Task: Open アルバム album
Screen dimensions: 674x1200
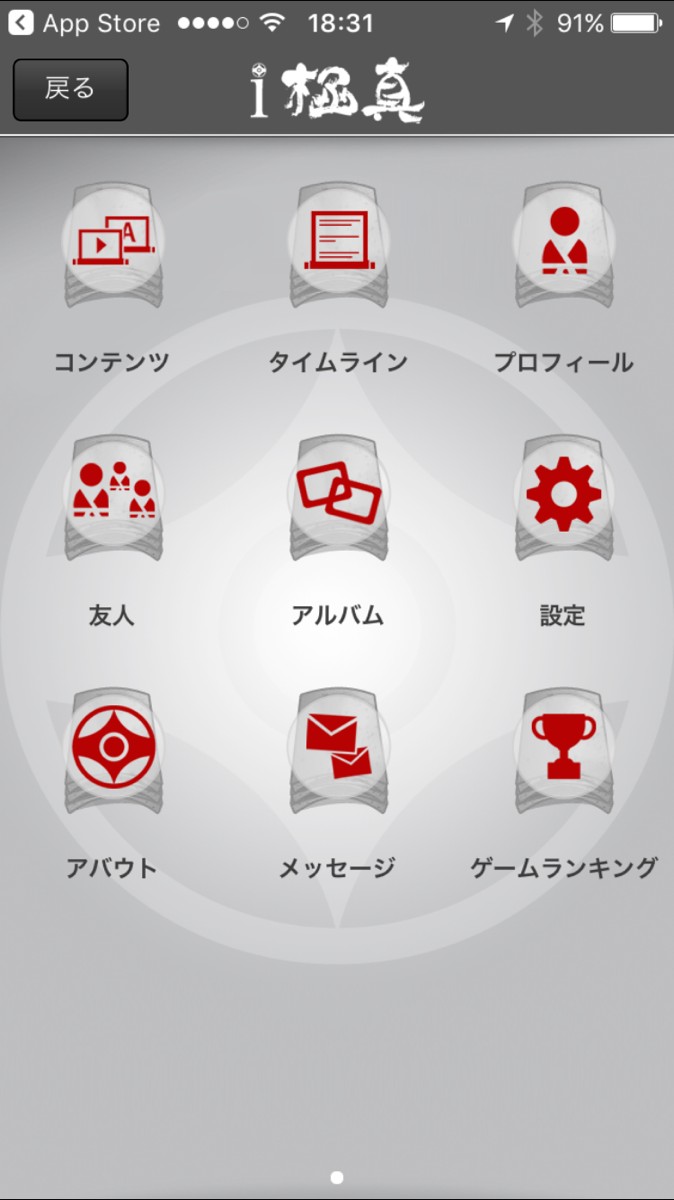Action: 338,497
